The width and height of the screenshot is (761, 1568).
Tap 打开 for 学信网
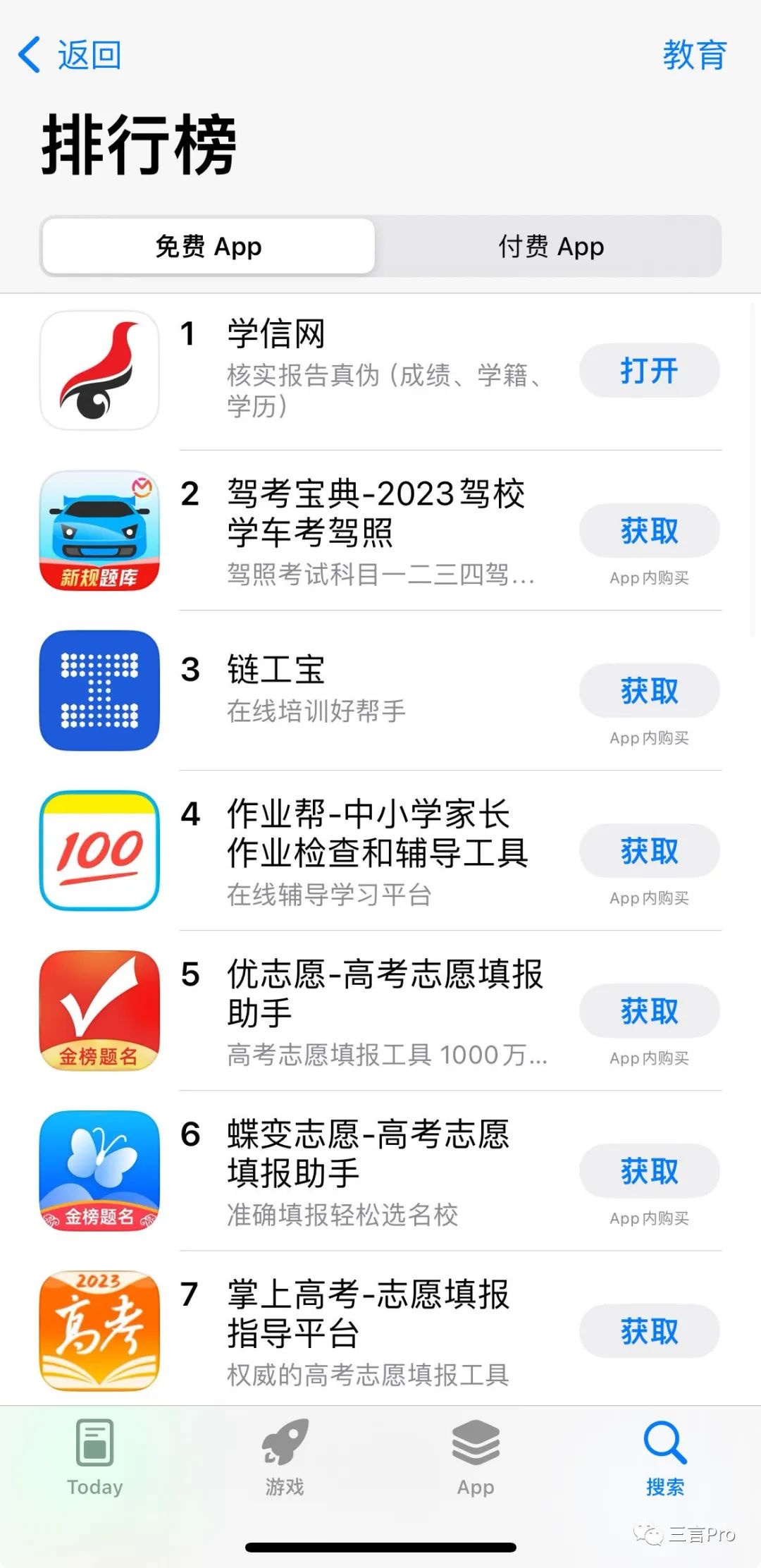649,371
